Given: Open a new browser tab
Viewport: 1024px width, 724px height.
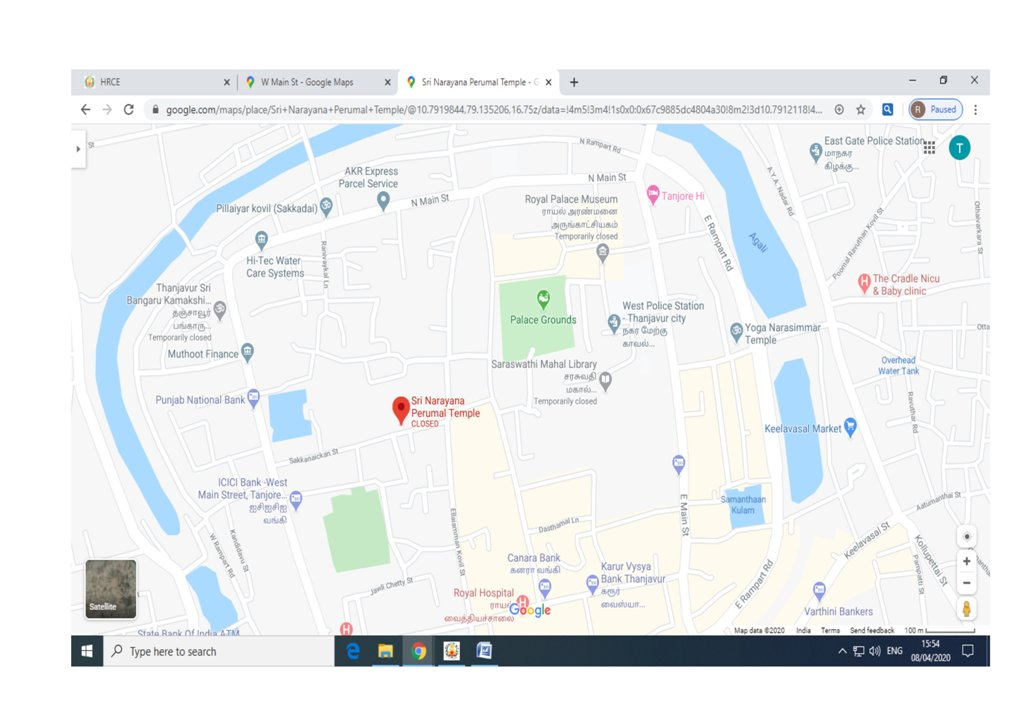Looking at the screenshot, I should 574,82.
